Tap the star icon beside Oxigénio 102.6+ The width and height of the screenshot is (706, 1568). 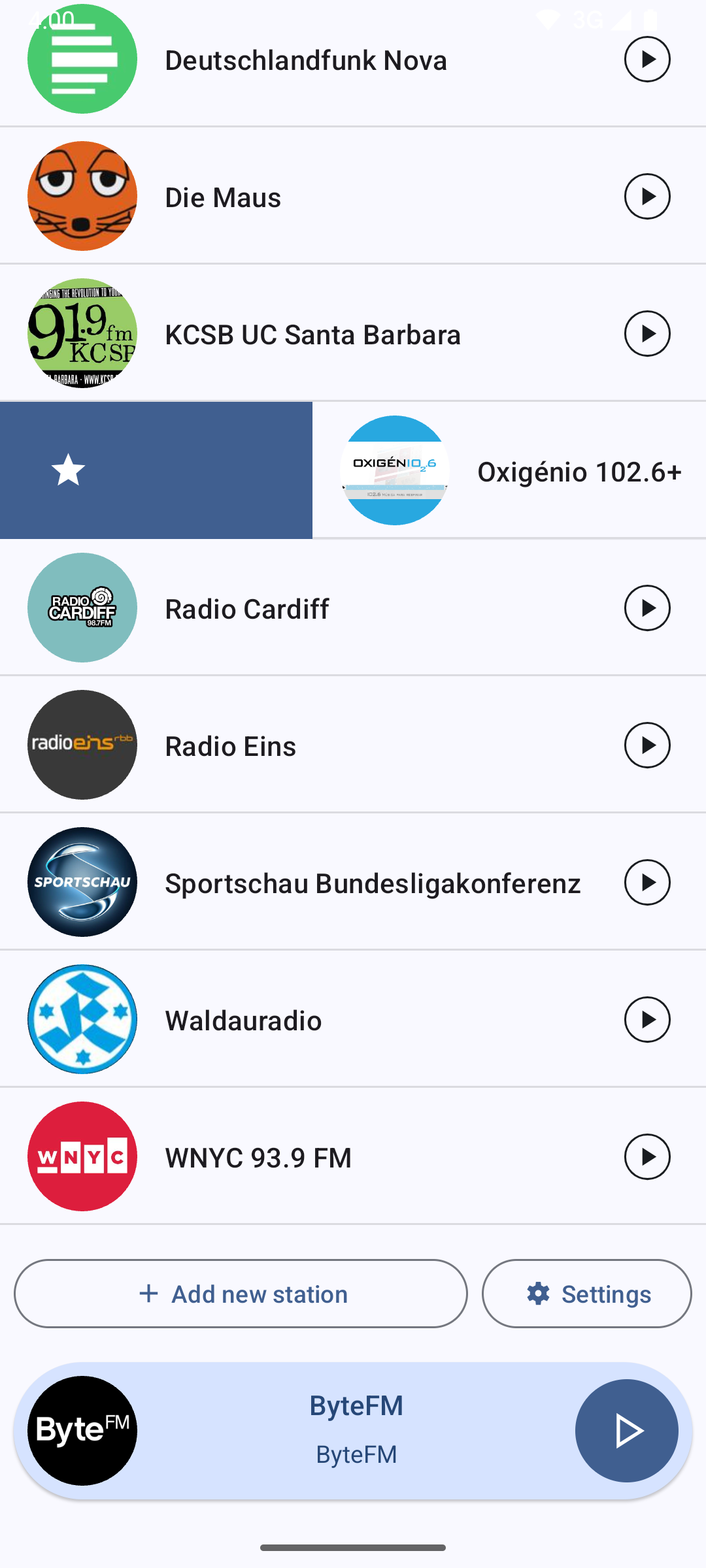[68, 470]
